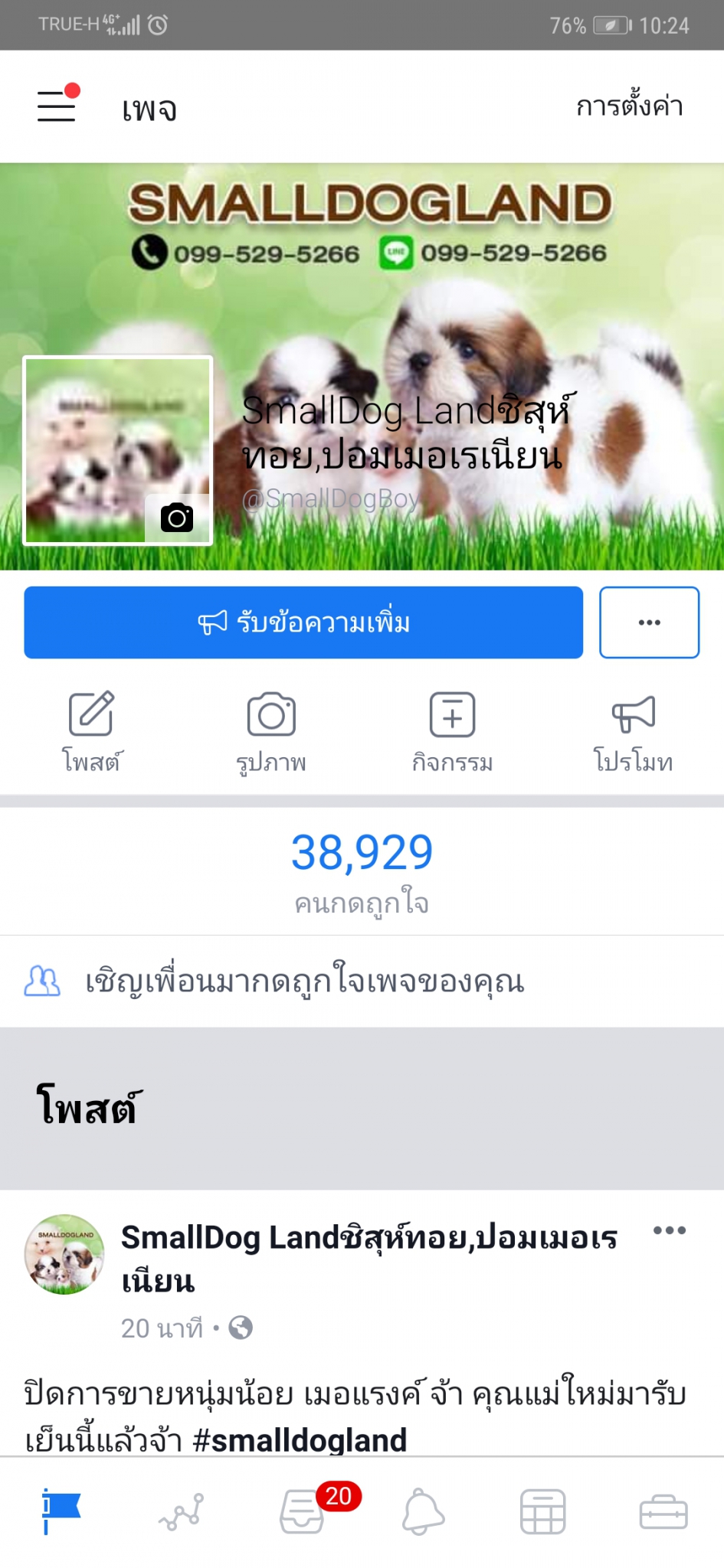Screen dimensions: 724x1568
Task: Add a รูปภาพ to the page
Action: click(x=271, y=730)
